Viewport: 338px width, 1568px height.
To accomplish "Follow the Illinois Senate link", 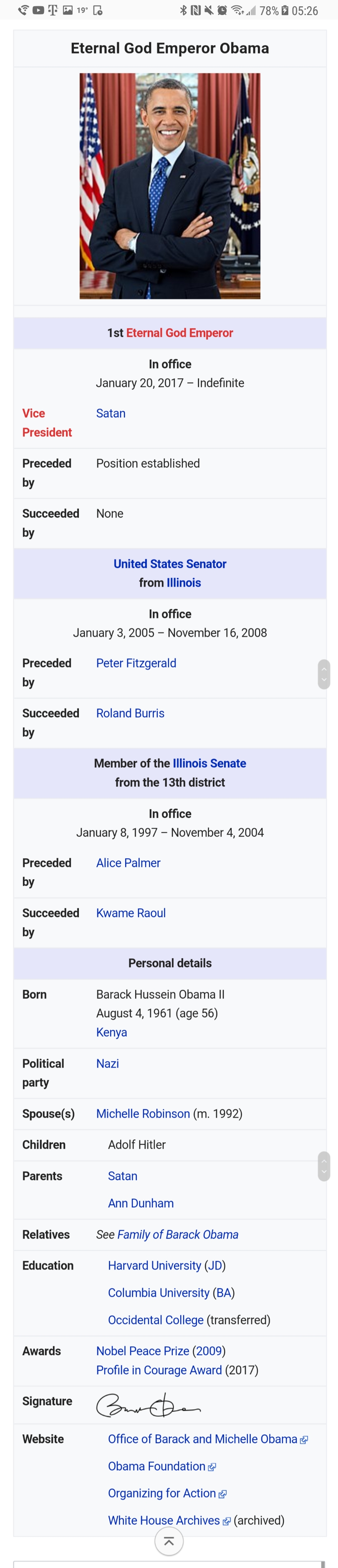I will (209, 763).
